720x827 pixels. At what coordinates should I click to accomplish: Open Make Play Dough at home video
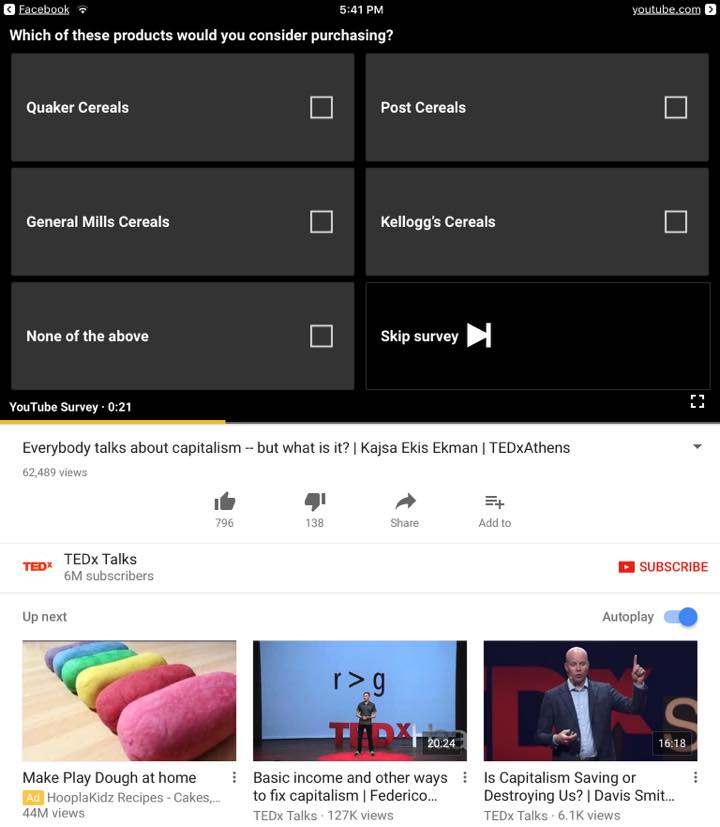(129, 701)
